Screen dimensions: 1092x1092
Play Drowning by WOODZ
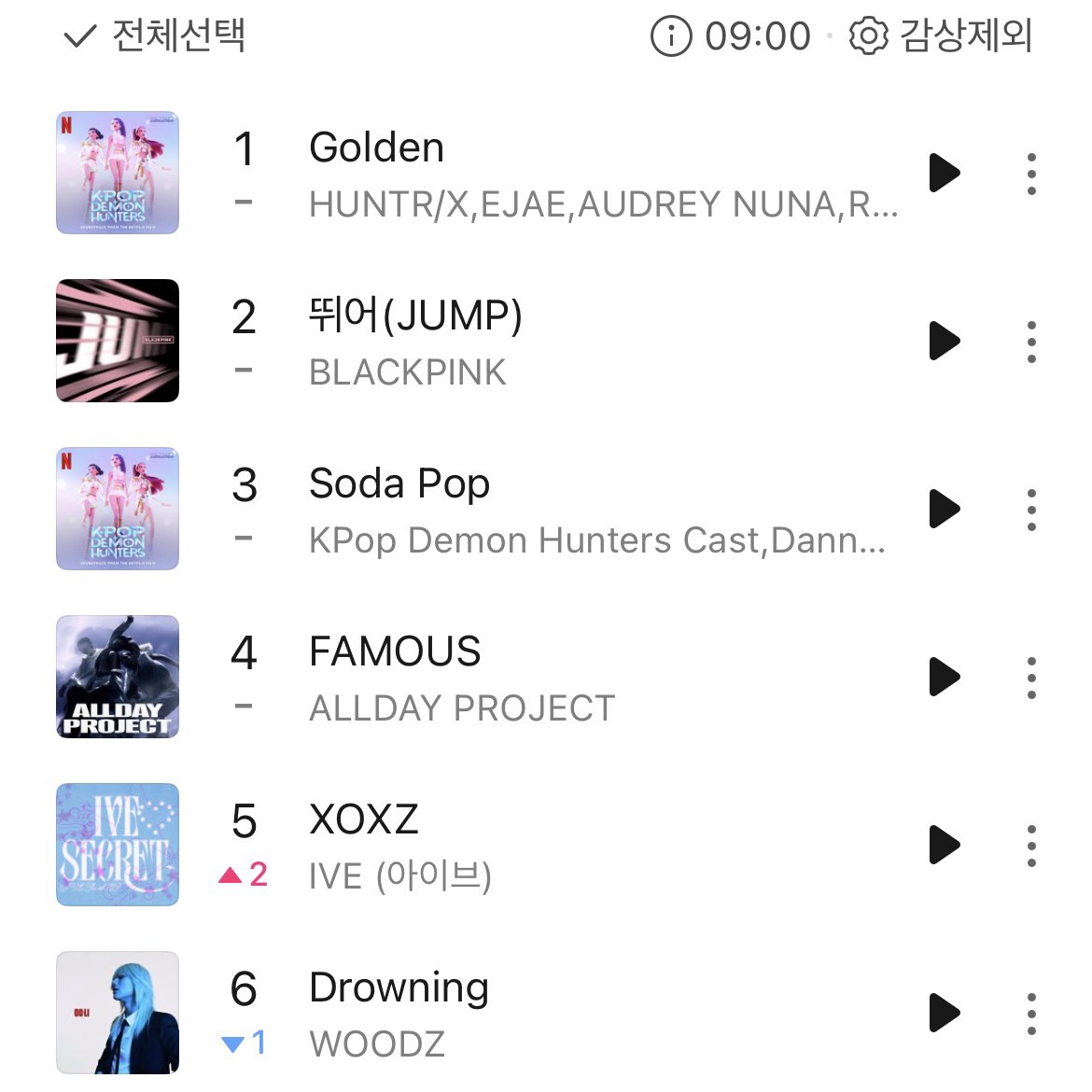point(945,1013)
